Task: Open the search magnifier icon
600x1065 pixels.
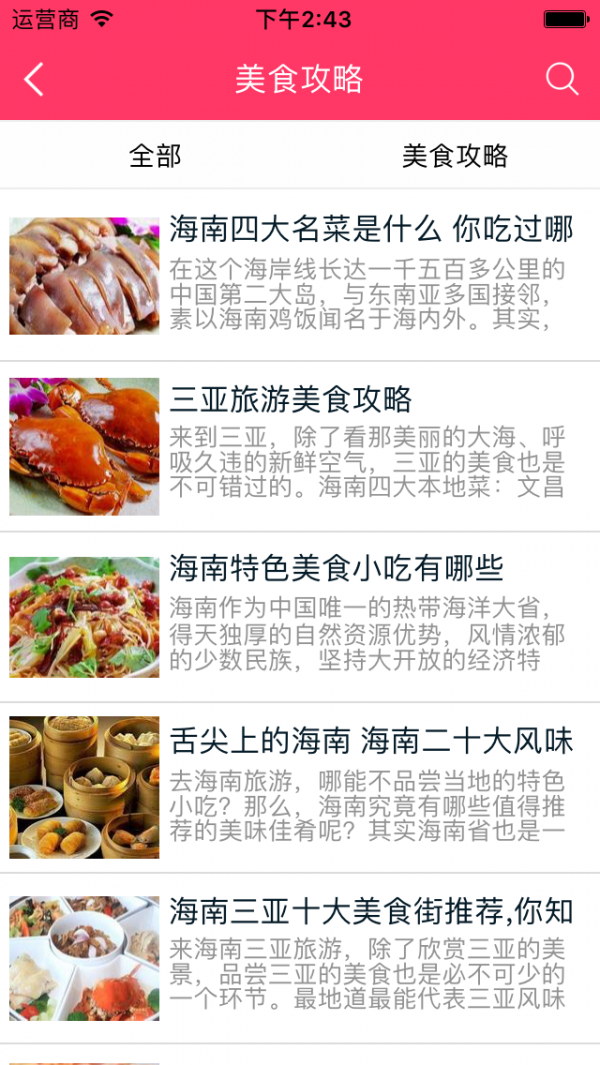Action: (562, 79)
